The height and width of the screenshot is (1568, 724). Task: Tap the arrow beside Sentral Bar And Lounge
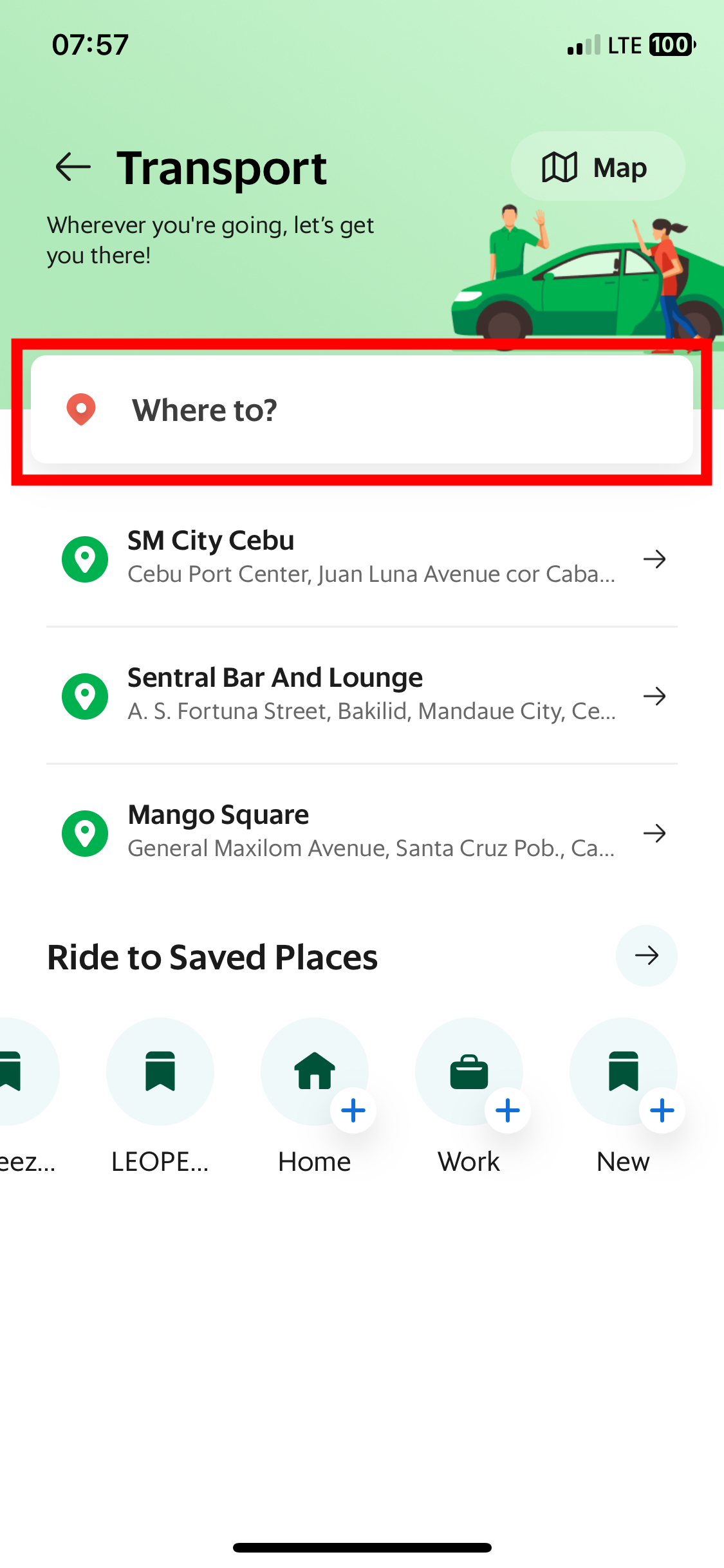[x=654, y=695]
